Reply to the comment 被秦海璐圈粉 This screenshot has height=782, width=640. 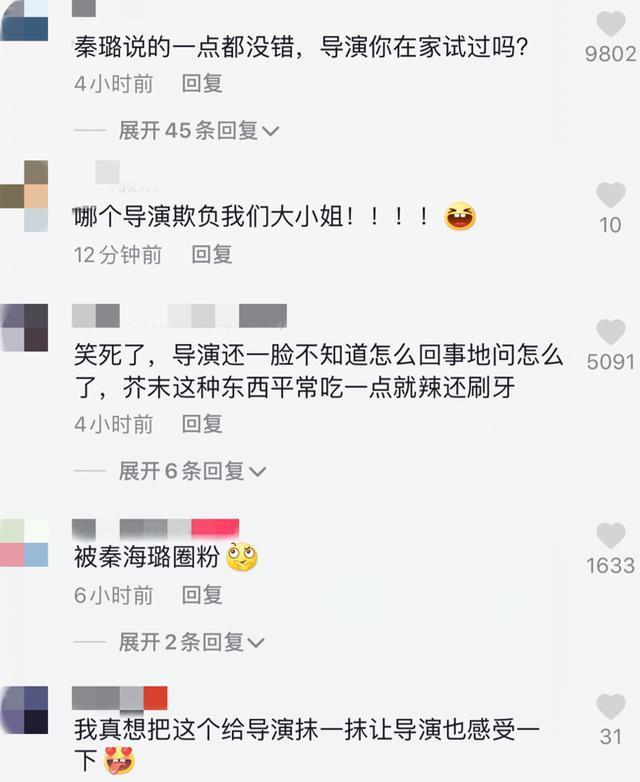(202, 595)
